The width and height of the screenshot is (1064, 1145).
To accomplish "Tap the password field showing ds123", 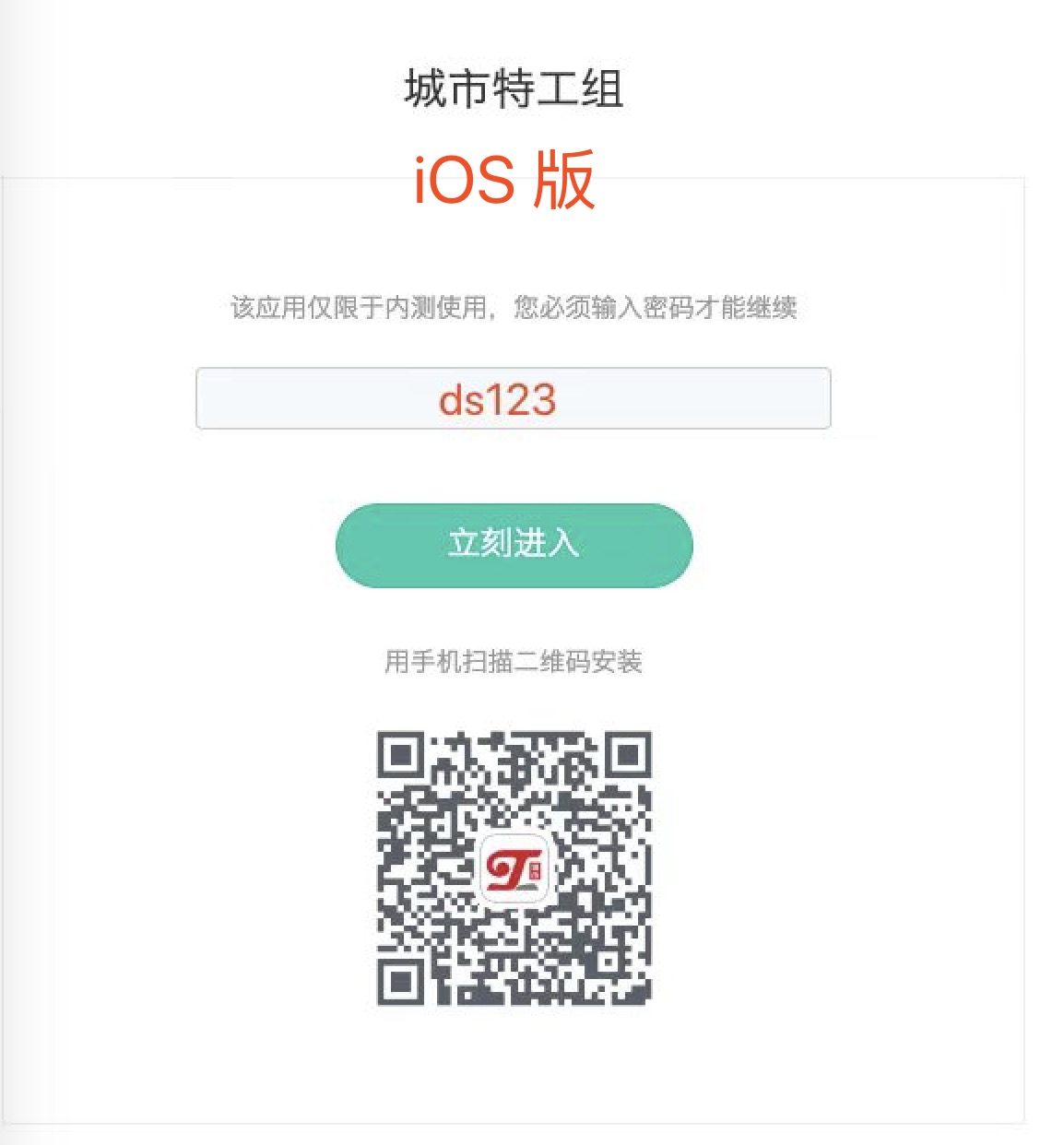I will click(513, 398).
